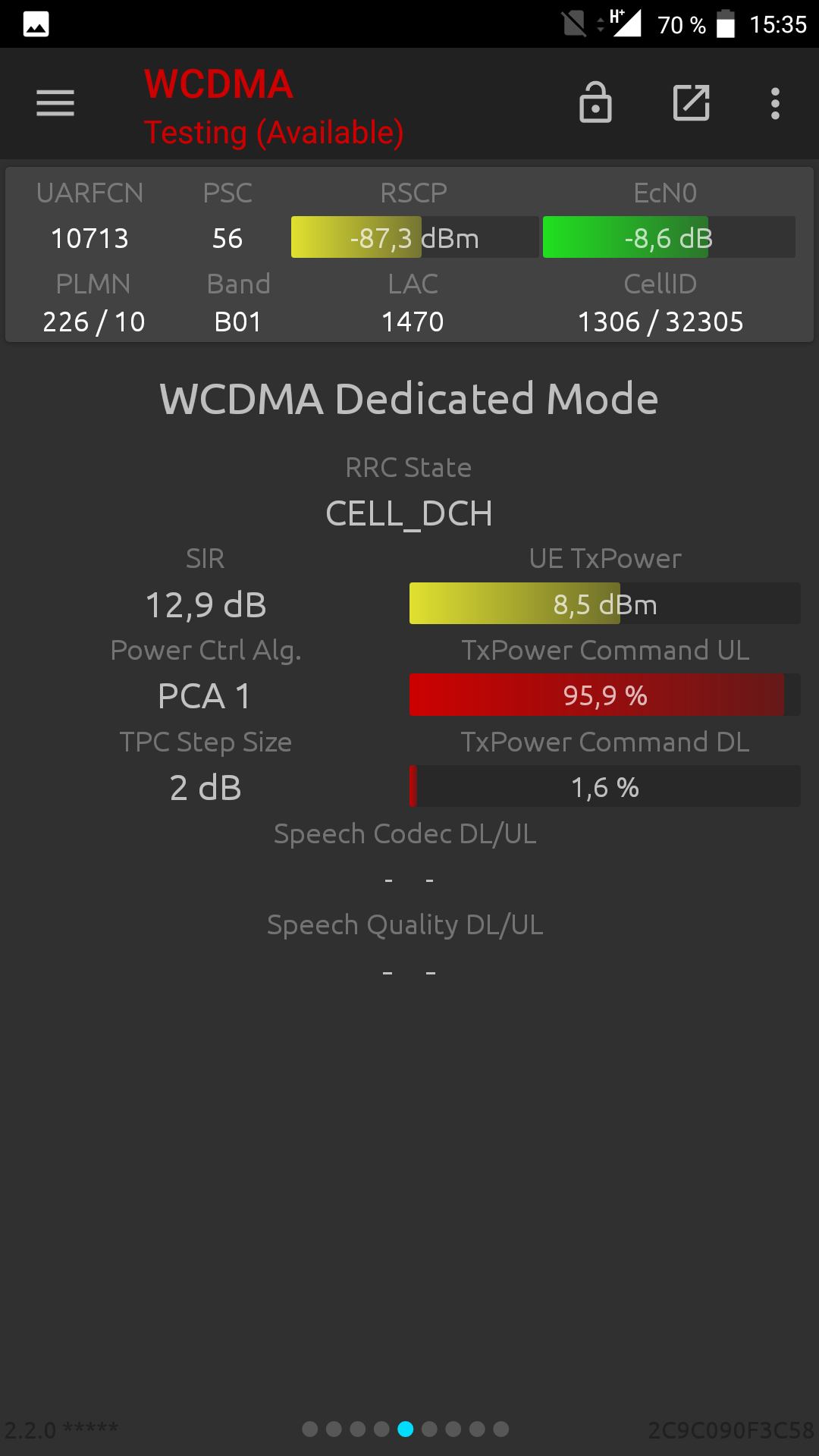
Task: Open the three-dot overflow menu
Action: [x=775, y=103]
